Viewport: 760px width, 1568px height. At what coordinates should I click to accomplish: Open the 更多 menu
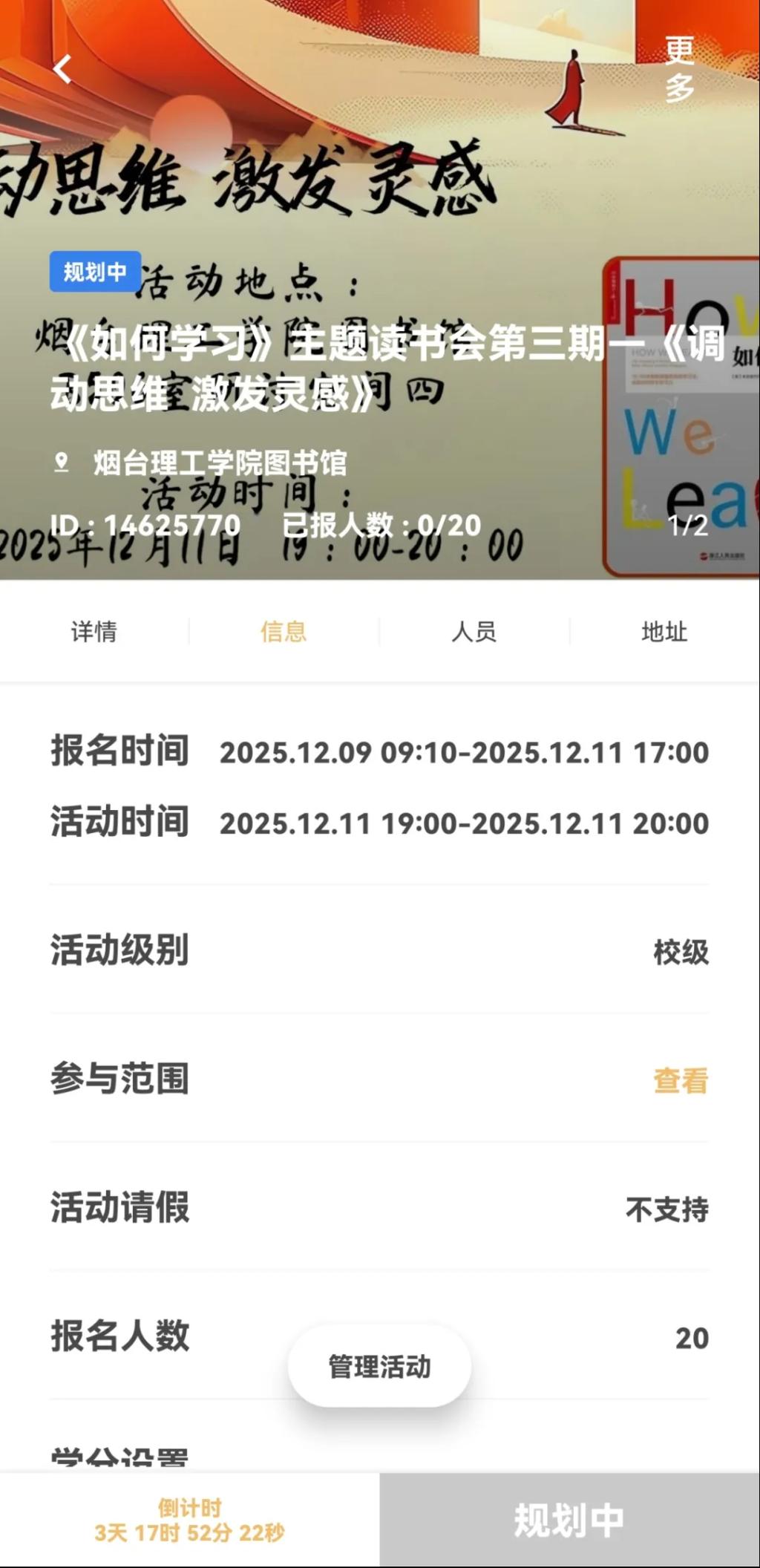tap(679, 69)
